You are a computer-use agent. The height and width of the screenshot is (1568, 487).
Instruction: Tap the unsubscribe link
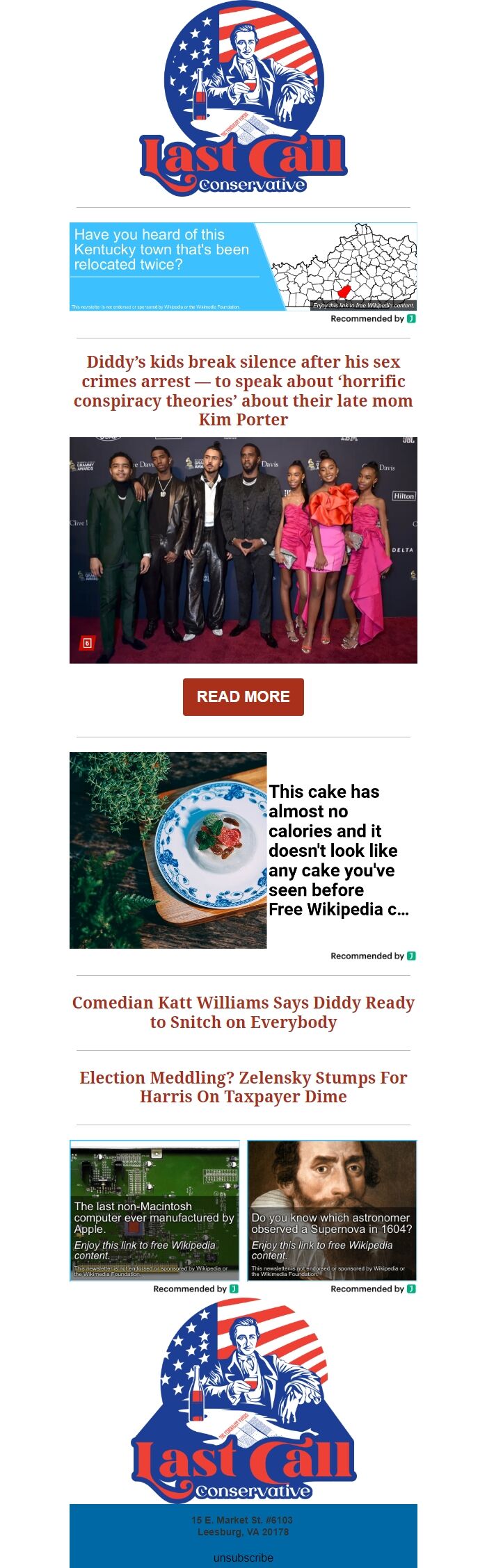(x=243, y=1558)
